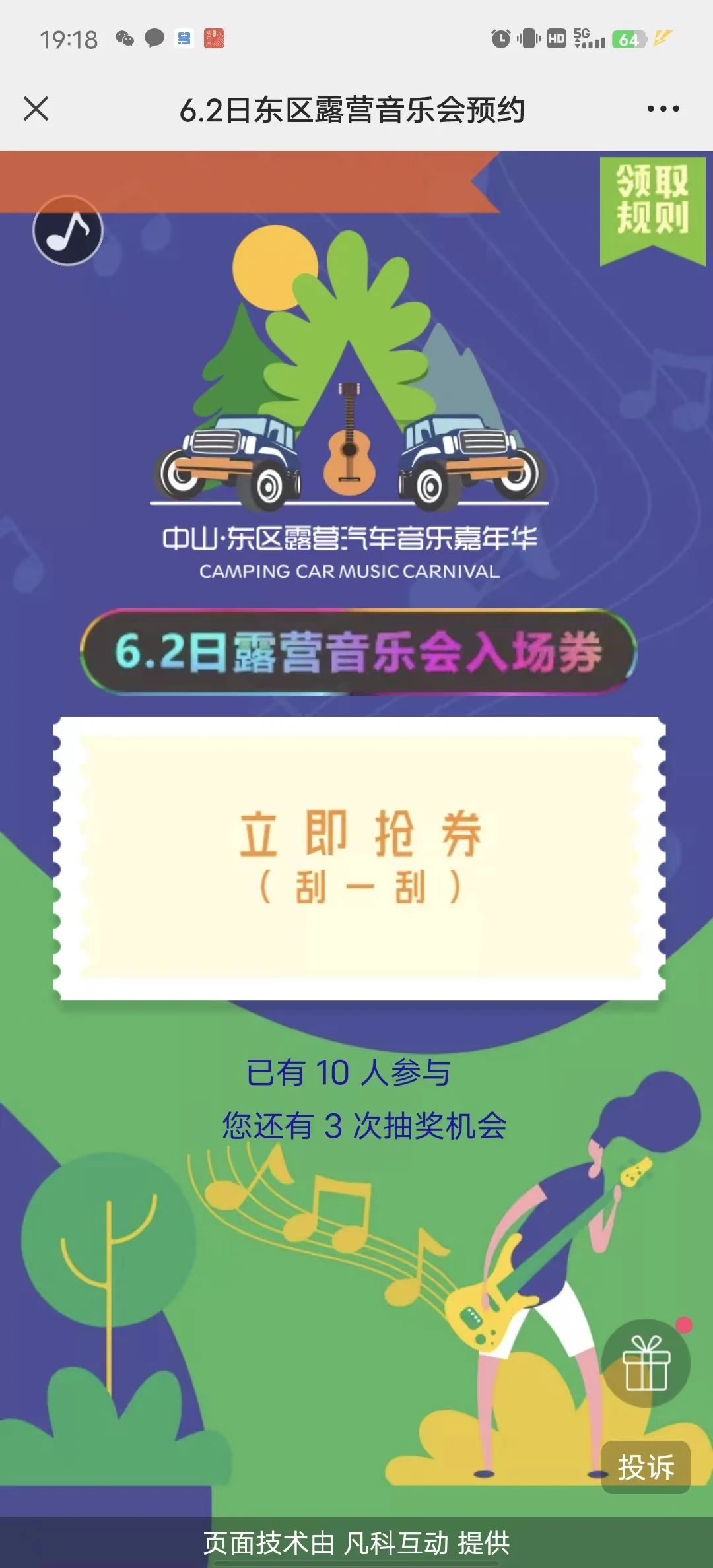The height and width of the screenshot is (1568, 713).
Task: Toggle the background music note icon
Action: pos(68,230)
